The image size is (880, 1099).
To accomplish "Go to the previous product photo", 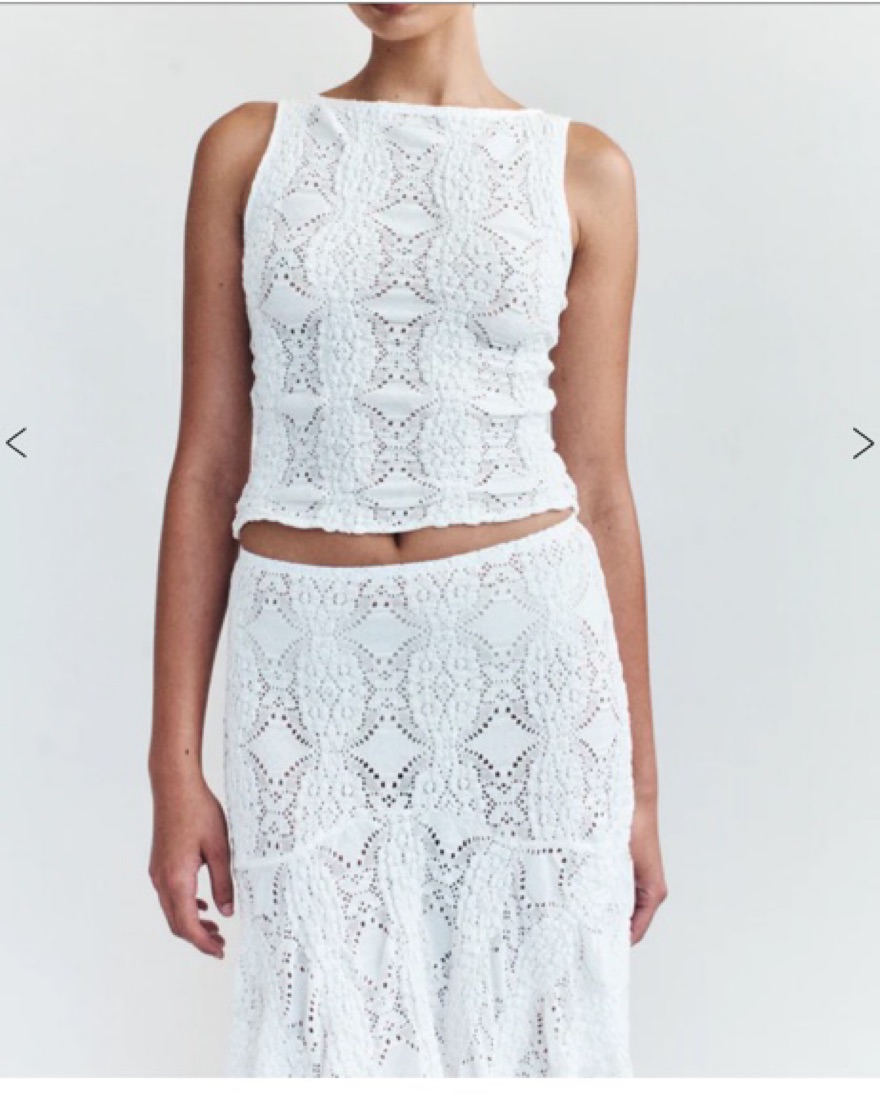I will point(16,442).
